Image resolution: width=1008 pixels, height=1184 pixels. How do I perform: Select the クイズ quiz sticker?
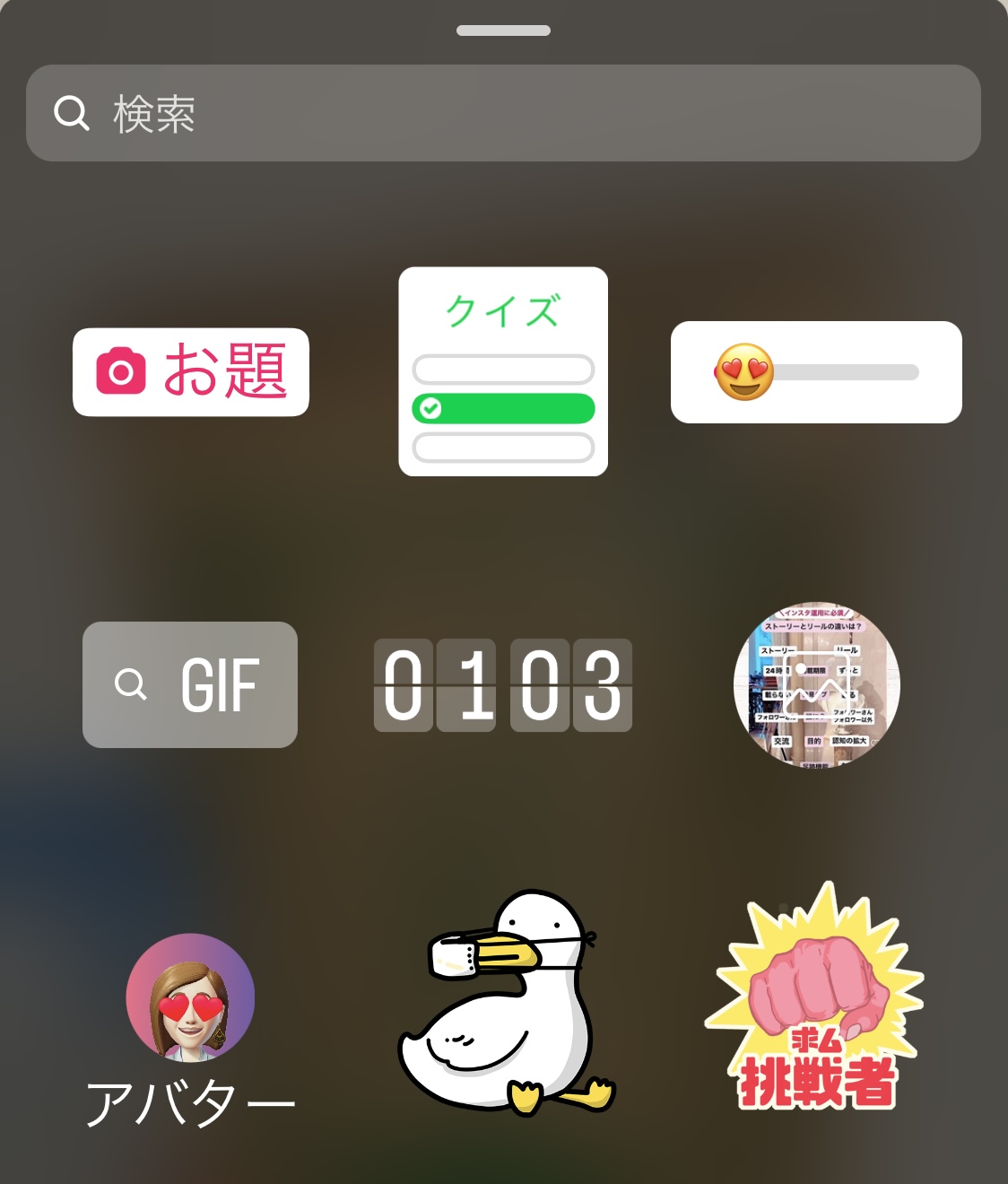(503, 371)
